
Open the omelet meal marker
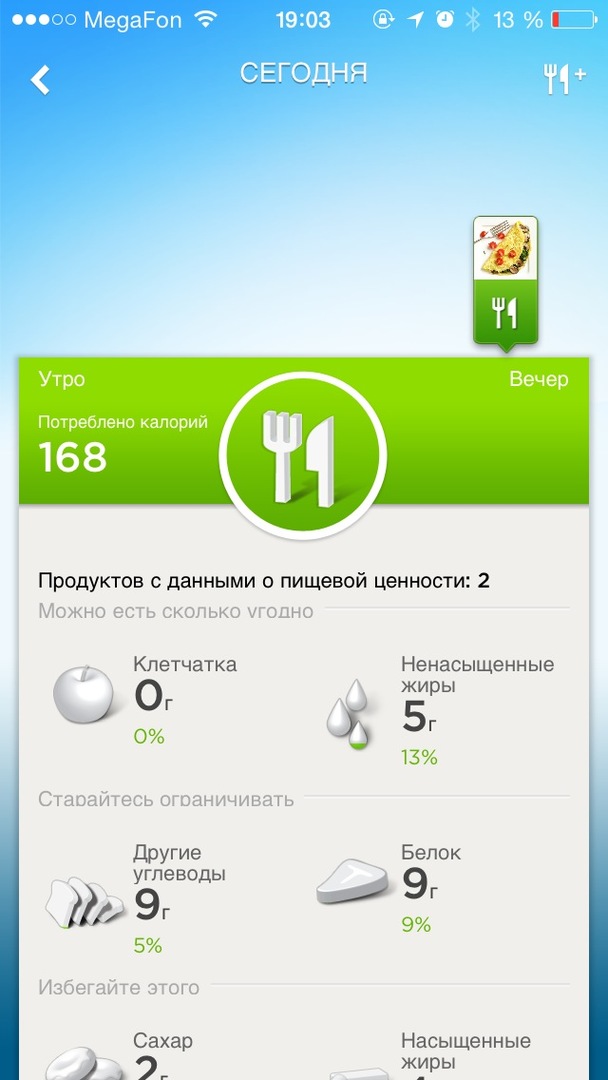pyautogui.click(x=505, y=282)
